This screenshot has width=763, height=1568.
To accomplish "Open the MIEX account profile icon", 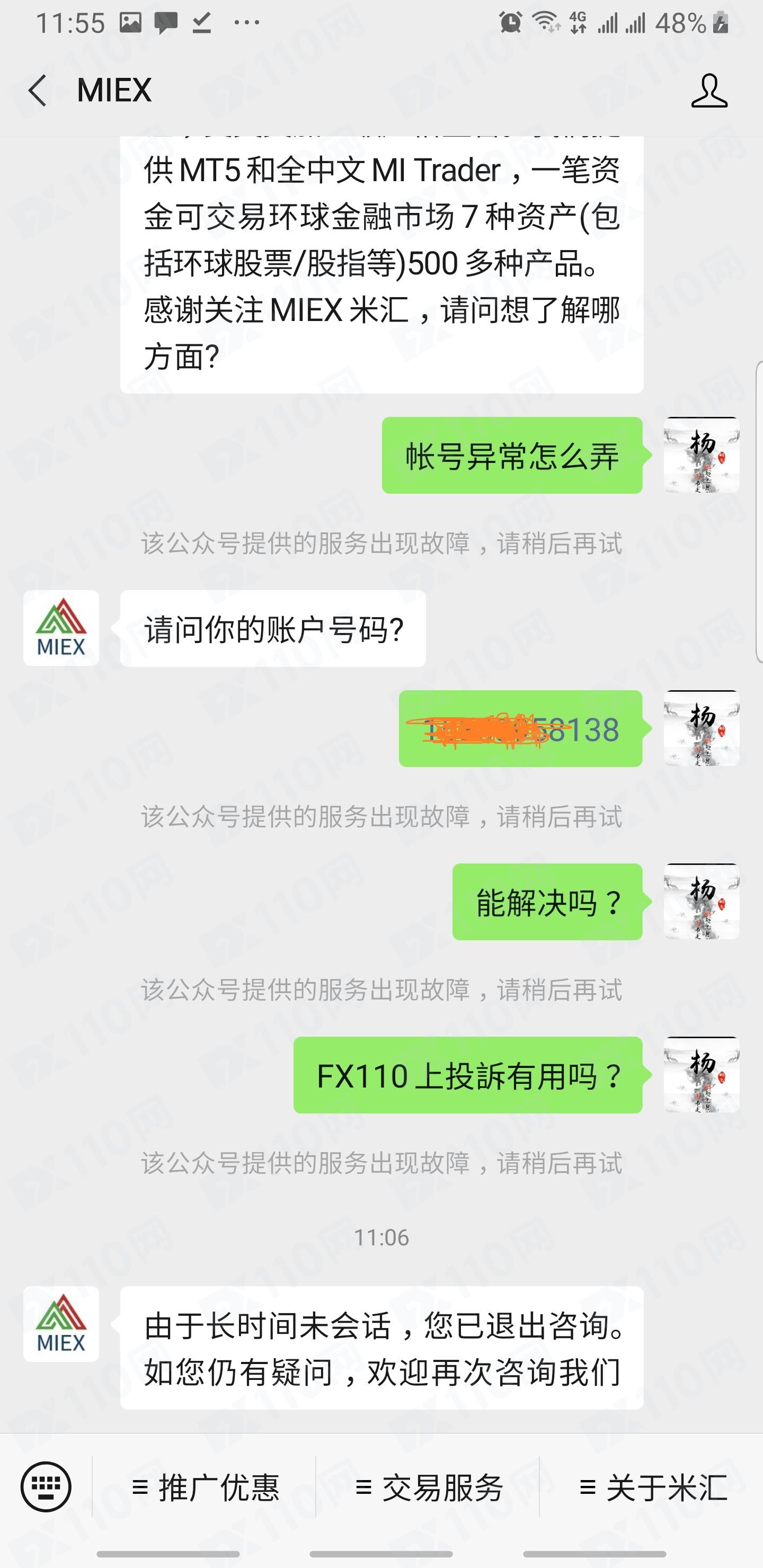I will tap(709, 91).
